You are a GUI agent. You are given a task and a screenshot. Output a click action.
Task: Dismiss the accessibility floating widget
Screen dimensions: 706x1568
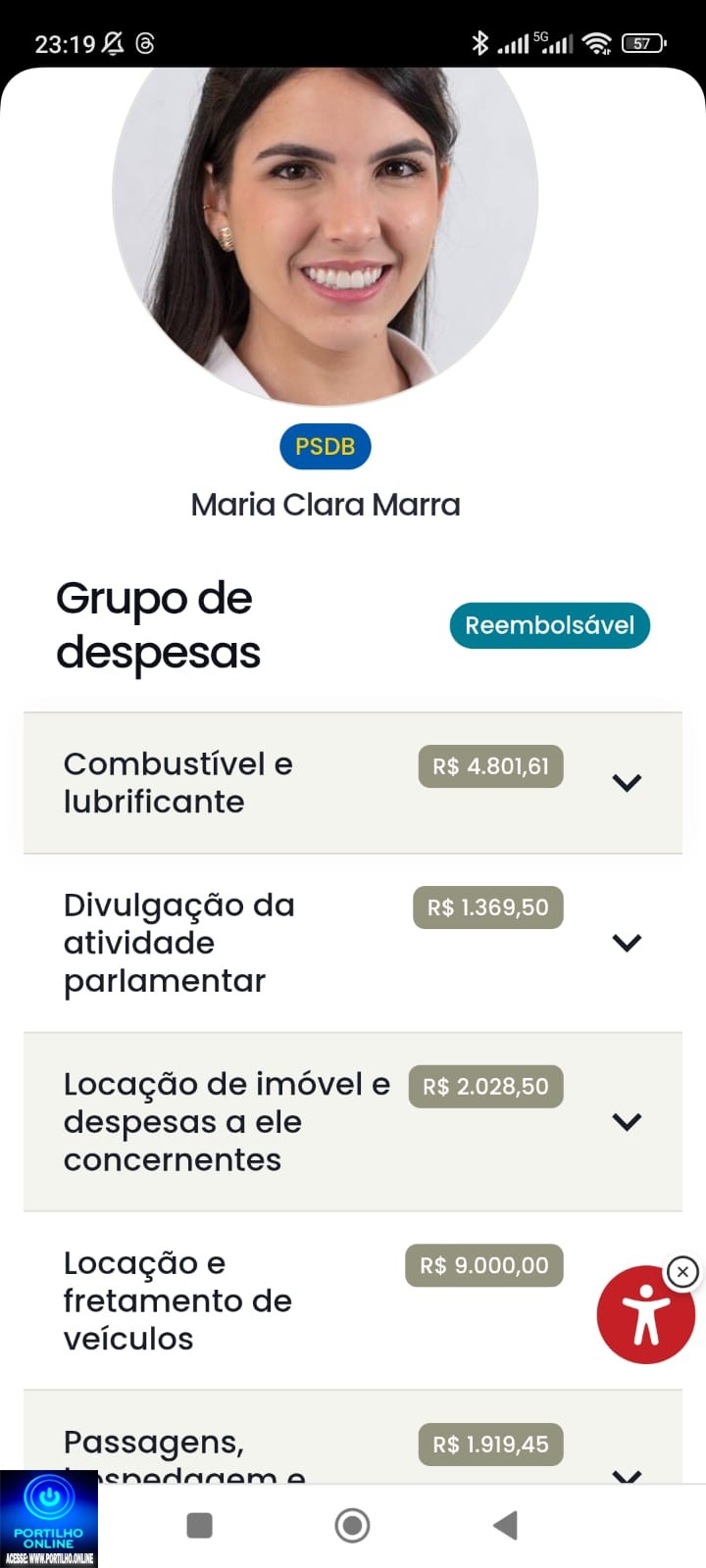tap(682, 1272)
